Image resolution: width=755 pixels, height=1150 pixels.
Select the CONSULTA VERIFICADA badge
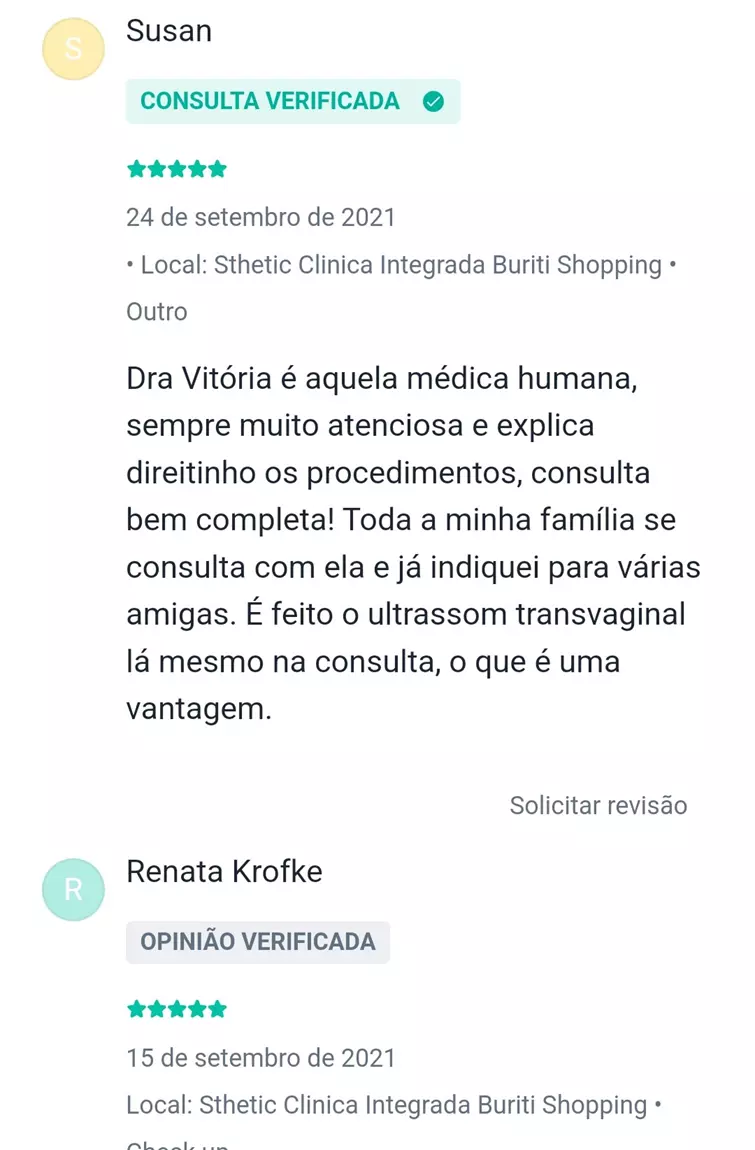pos(293,101)
